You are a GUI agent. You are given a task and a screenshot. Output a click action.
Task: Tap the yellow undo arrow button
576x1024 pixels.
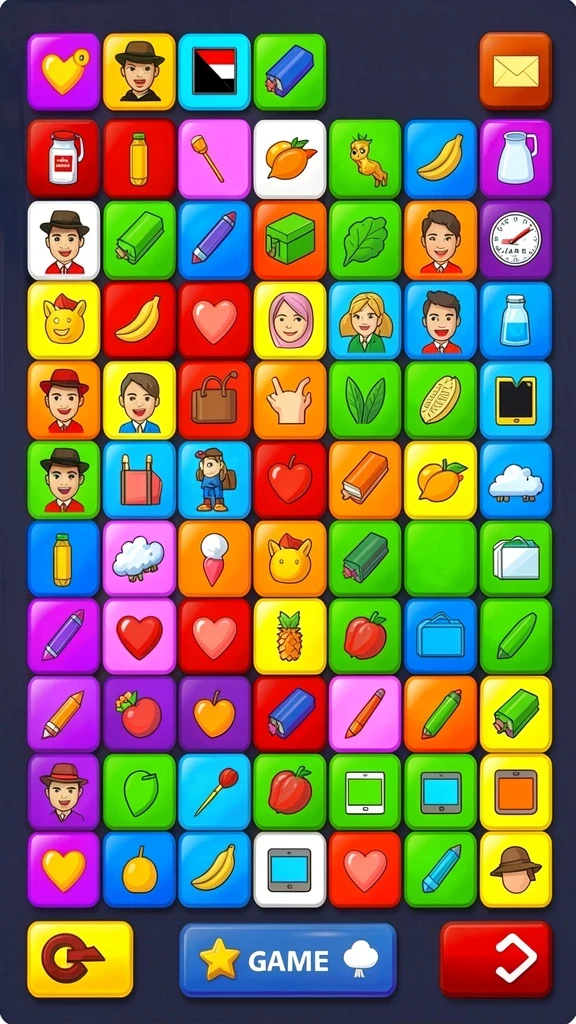coord(80,959)
